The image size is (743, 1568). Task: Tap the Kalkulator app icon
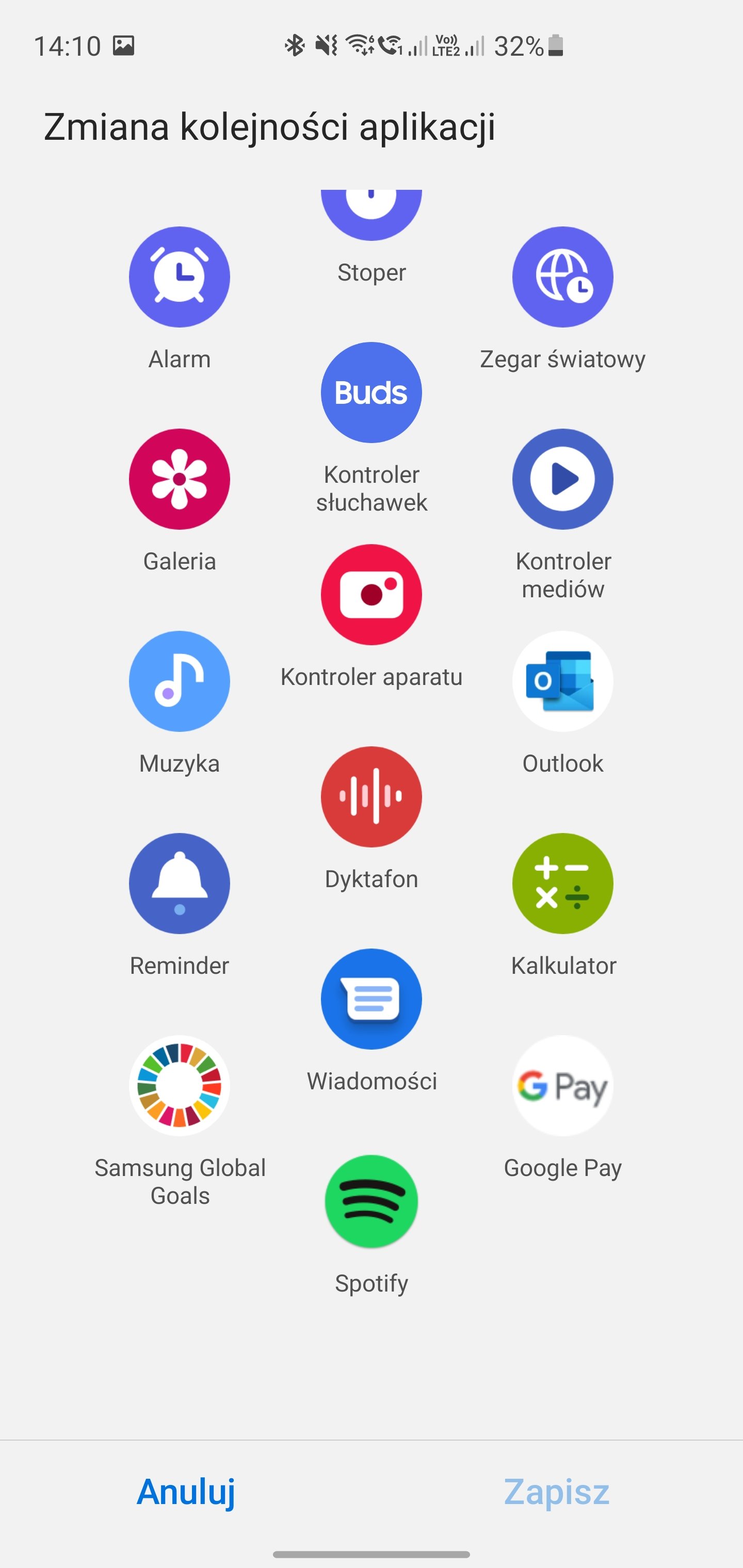point(563,883)
